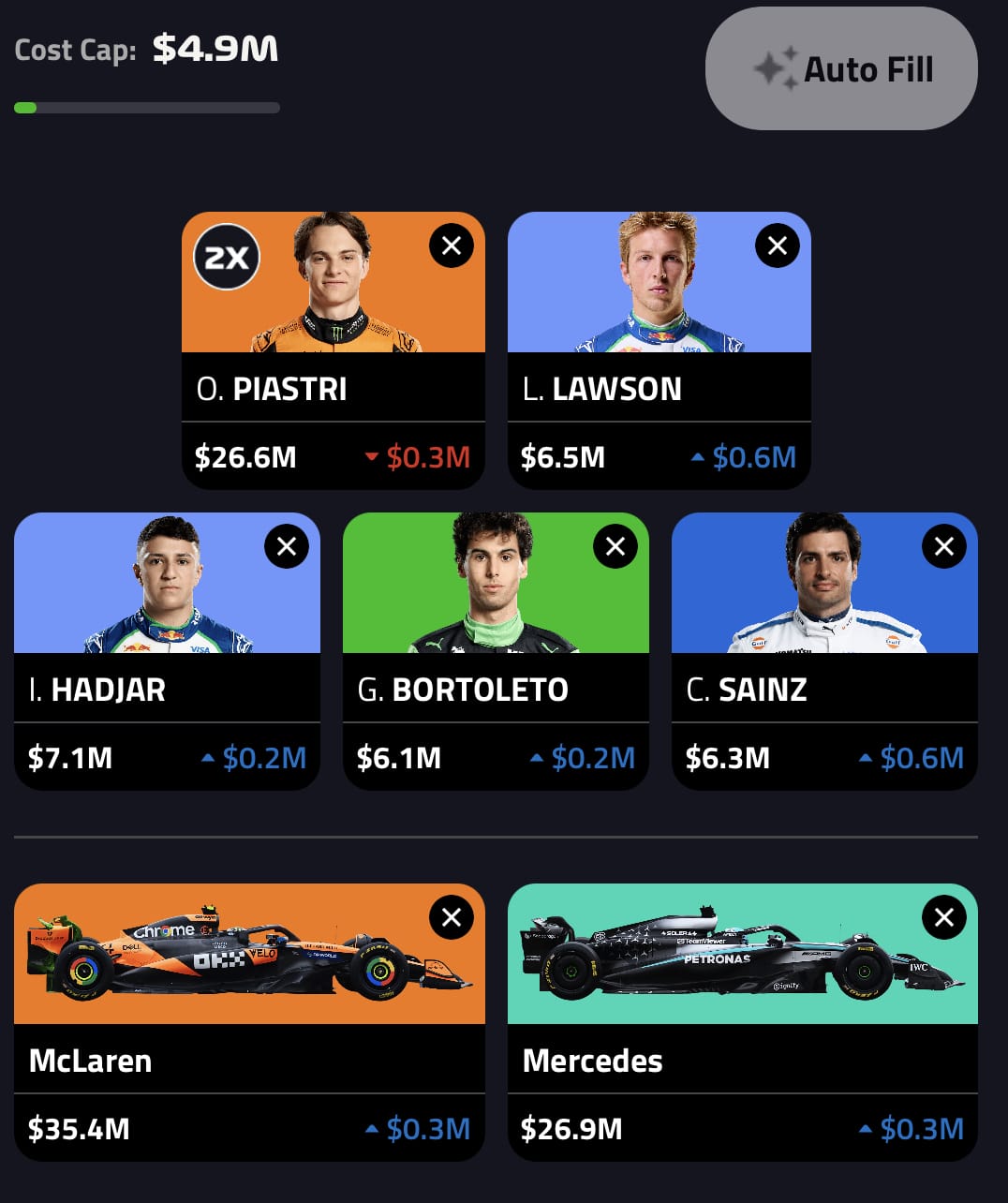This screenshot has height=1203, width=1008.
Task: Remove C. Sainz from the team
Action: (943, 546)
